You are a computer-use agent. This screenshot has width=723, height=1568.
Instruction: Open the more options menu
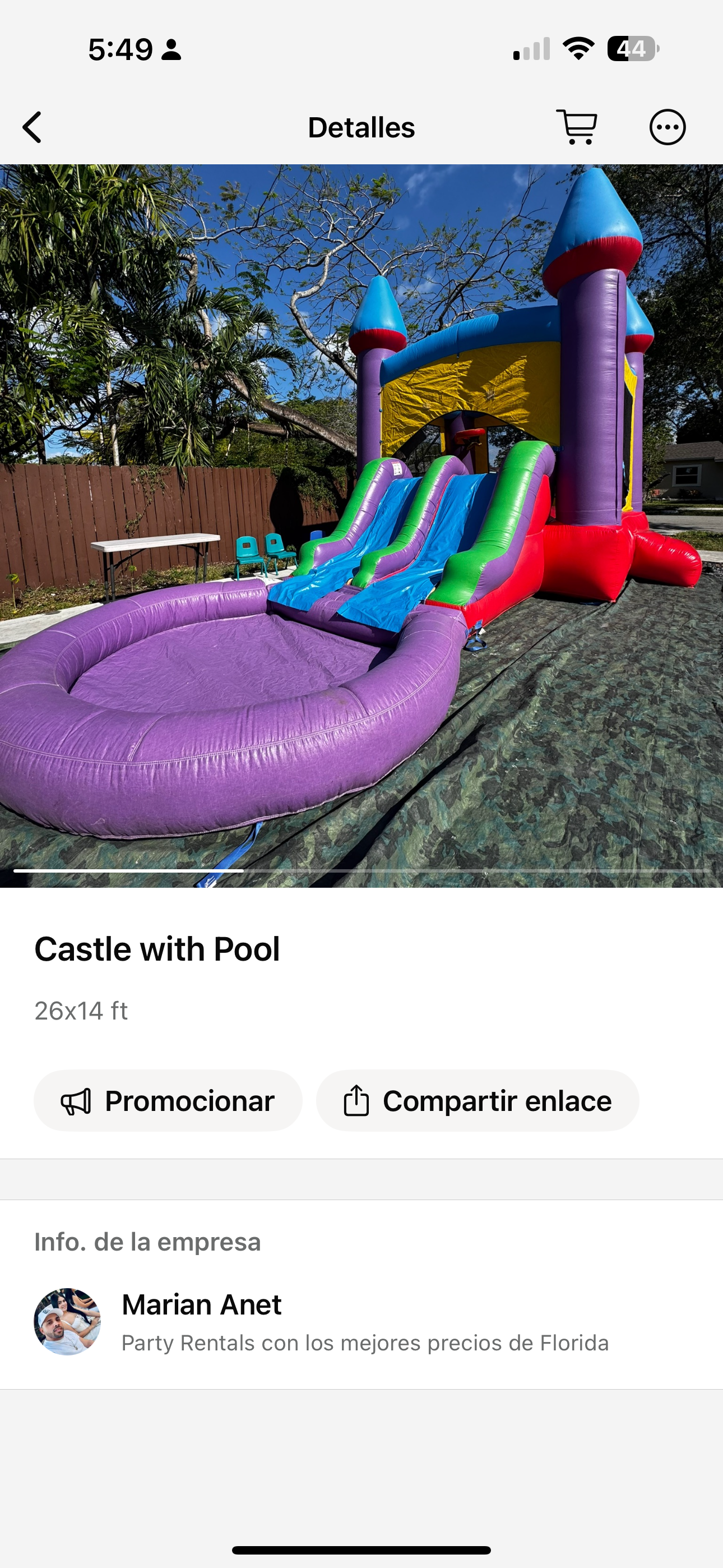click(x=667, y=127)
